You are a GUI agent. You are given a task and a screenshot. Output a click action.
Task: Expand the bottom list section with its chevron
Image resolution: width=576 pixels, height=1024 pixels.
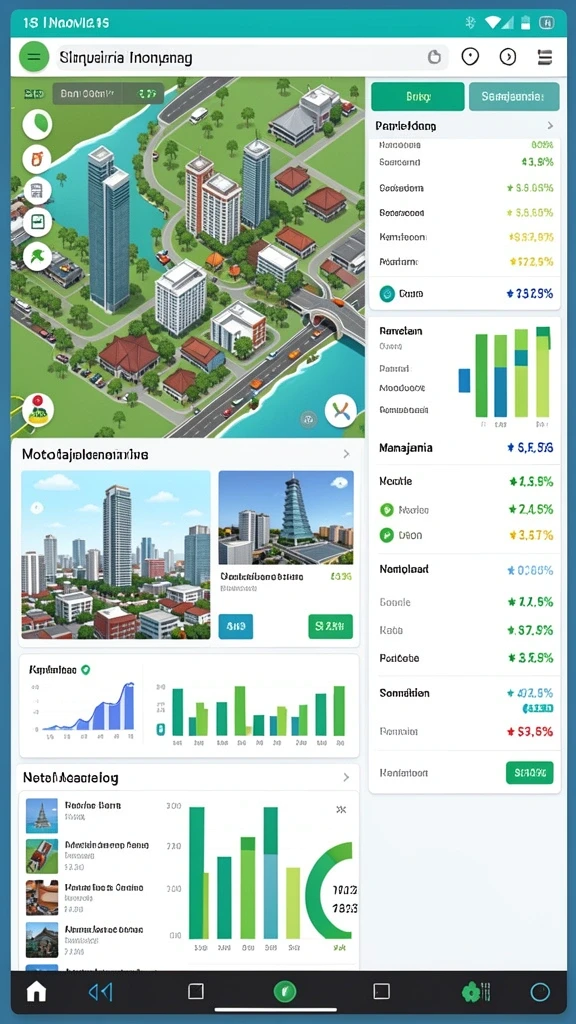346,778
